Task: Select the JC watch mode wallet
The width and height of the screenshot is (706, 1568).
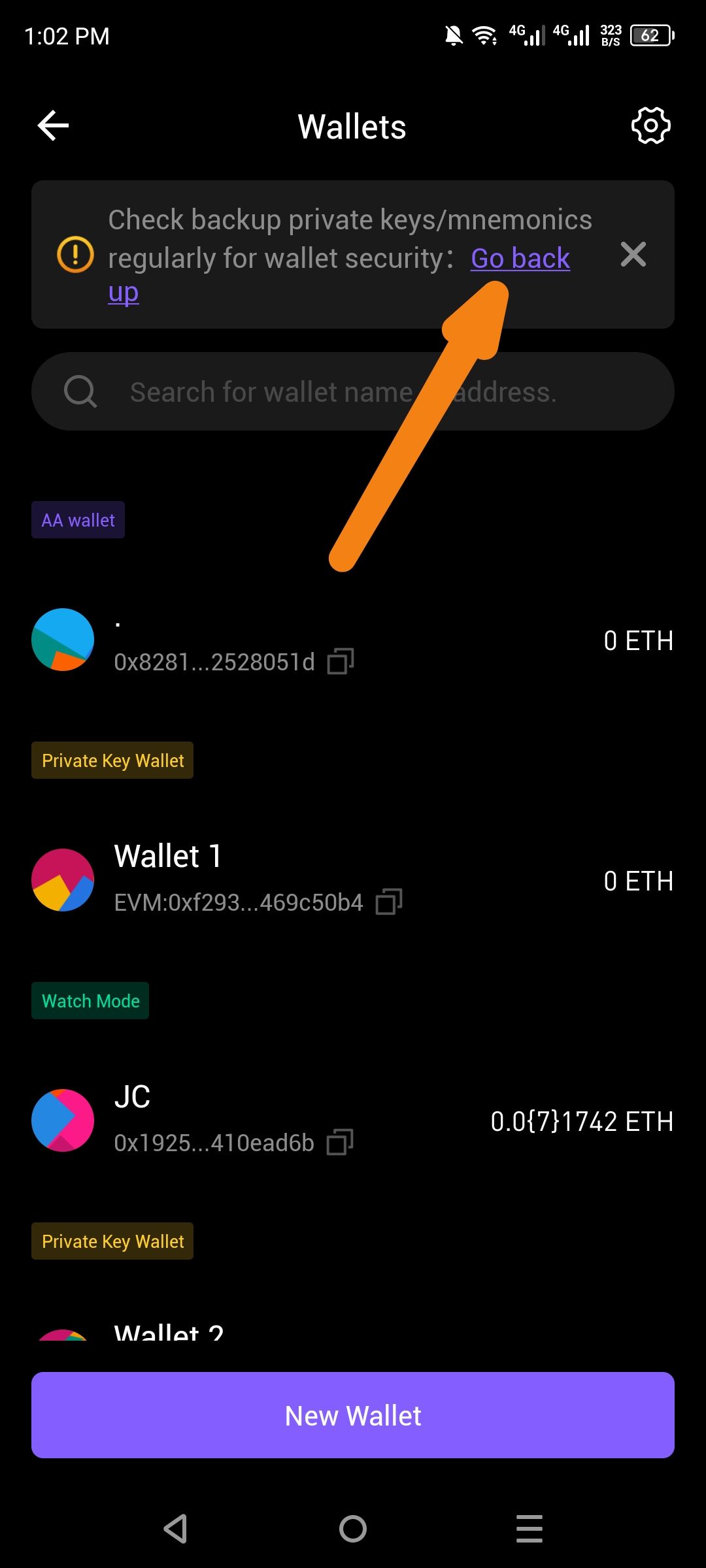Action: coord(353,1120)
